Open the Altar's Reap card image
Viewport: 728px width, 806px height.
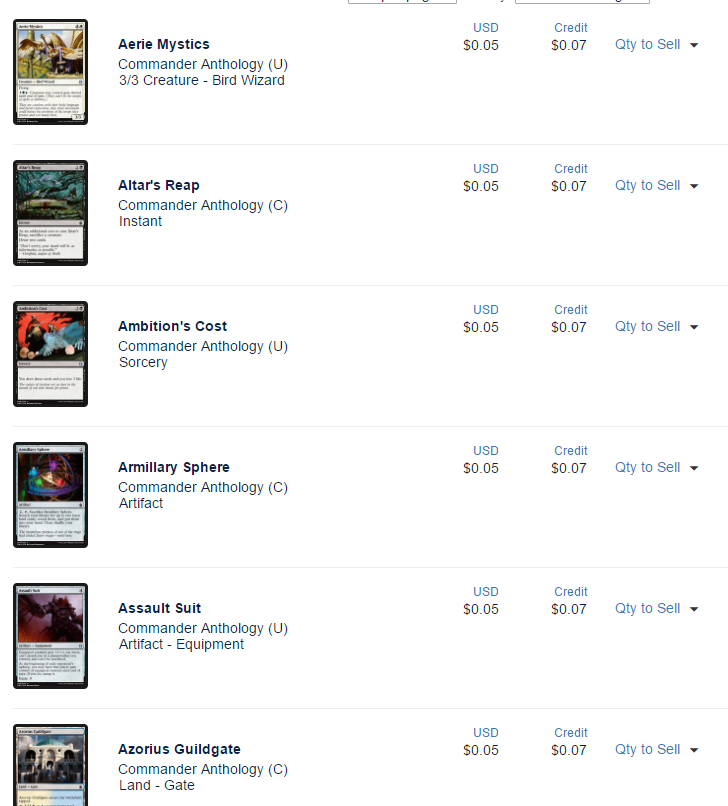(51, 213)
